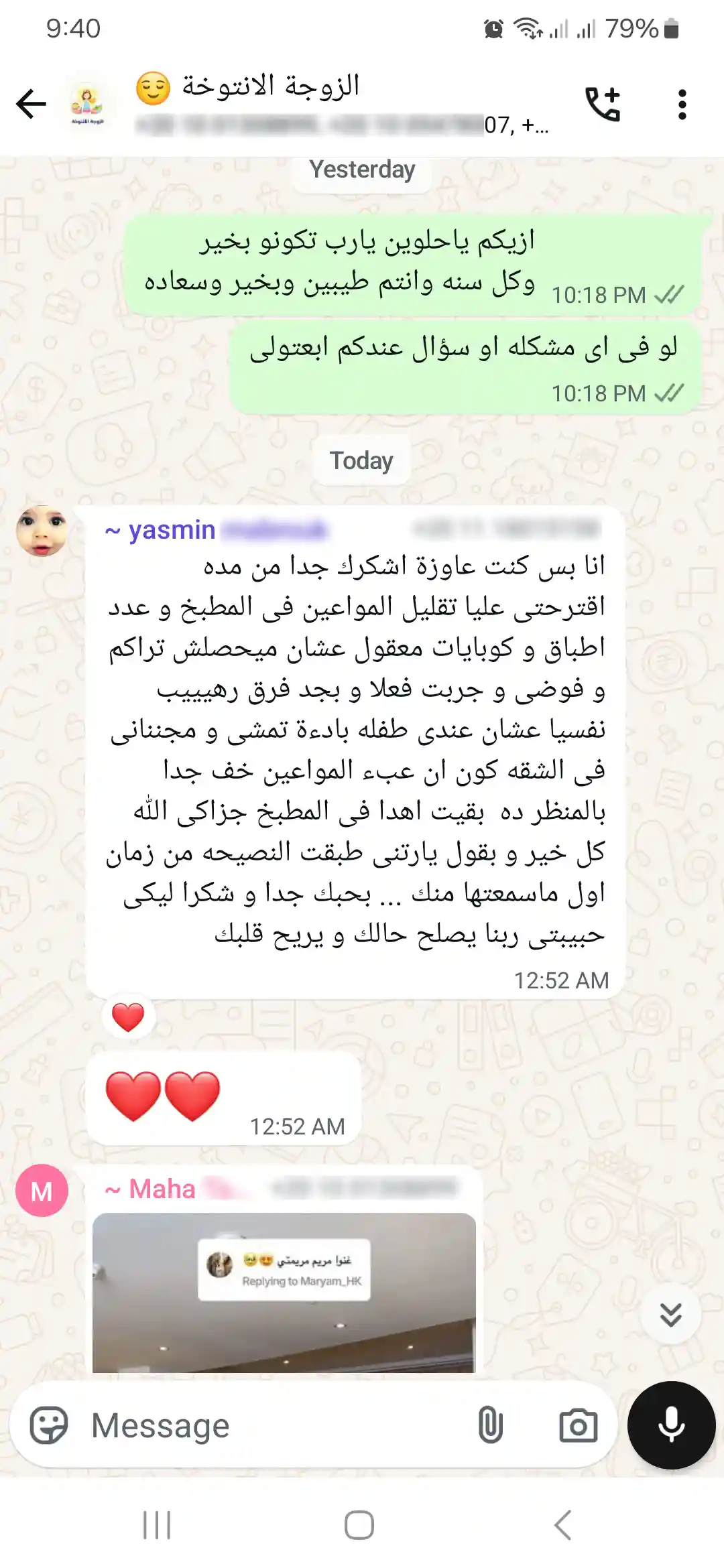Open the emoji and sticker picker
Screen dimensions: 724x1568
click(x=49, y=1425)
